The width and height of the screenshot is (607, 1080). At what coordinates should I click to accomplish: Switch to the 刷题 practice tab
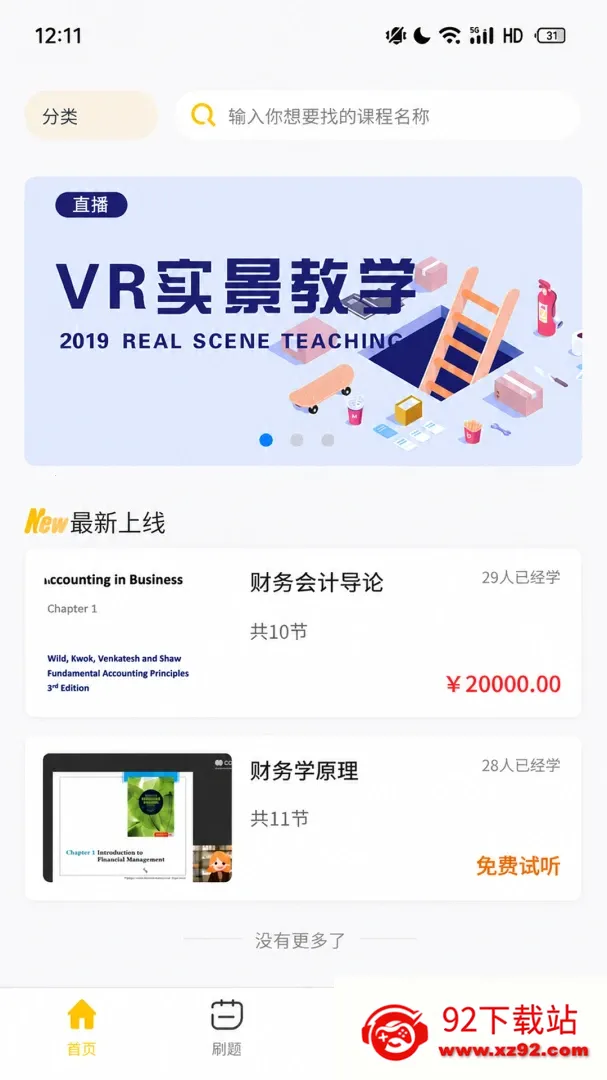227,1028
